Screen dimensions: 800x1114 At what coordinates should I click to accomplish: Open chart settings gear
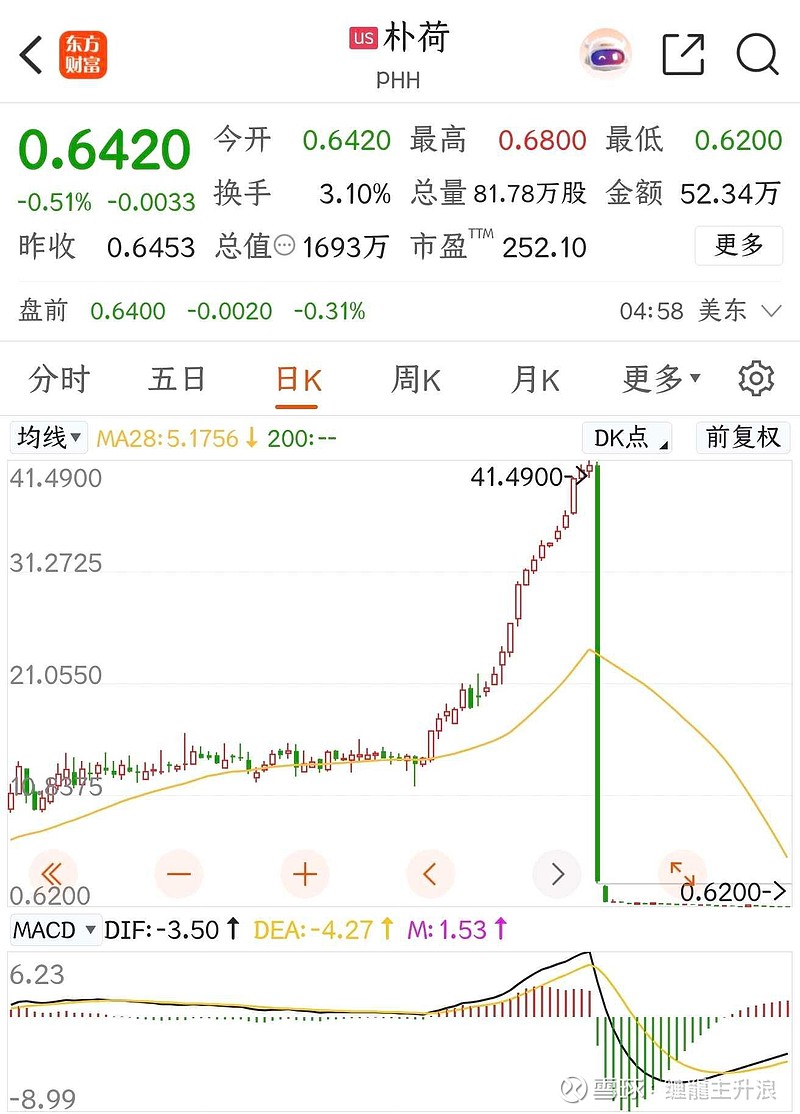click(x=756, y=379)
